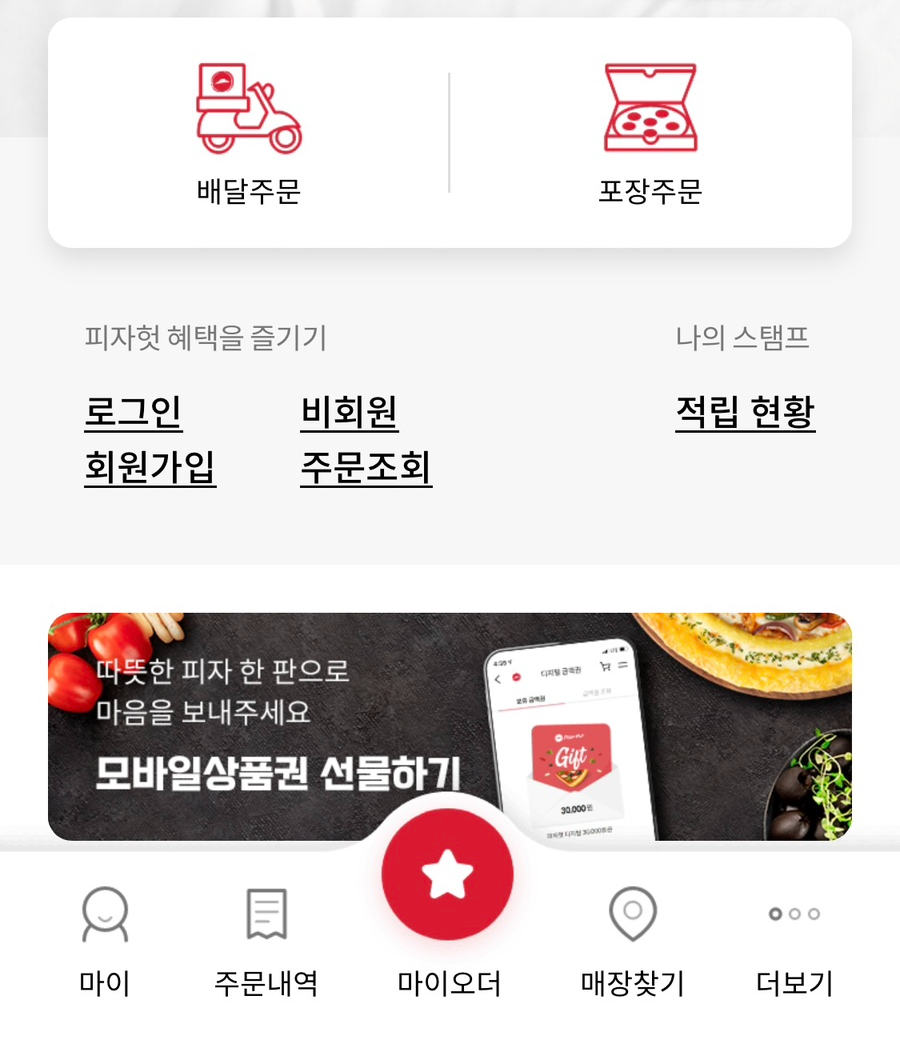900x1060 pixels.
Task: Select the 마이 profile silhouette icon
Action: coord(103,915)
